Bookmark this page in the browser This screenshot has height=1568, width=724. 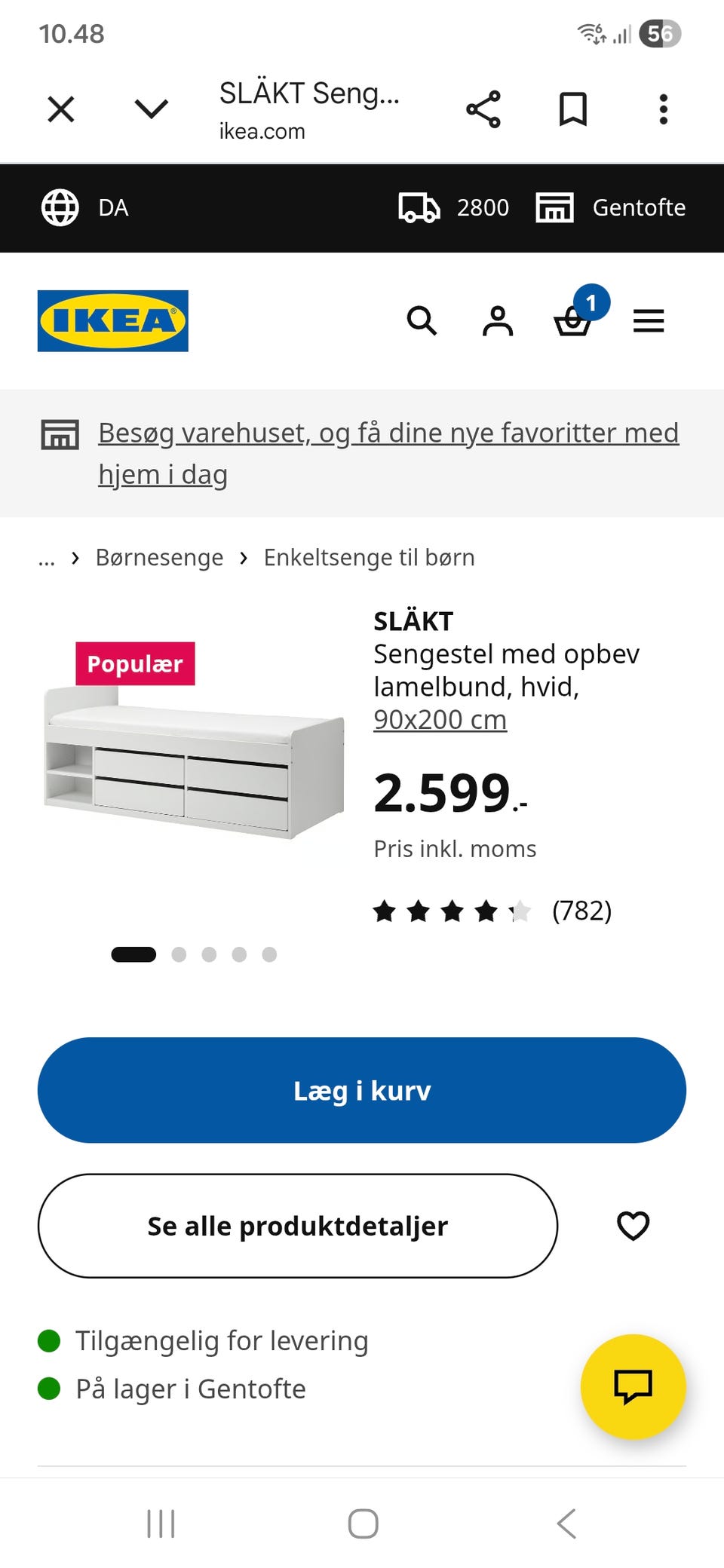(573, 109)
